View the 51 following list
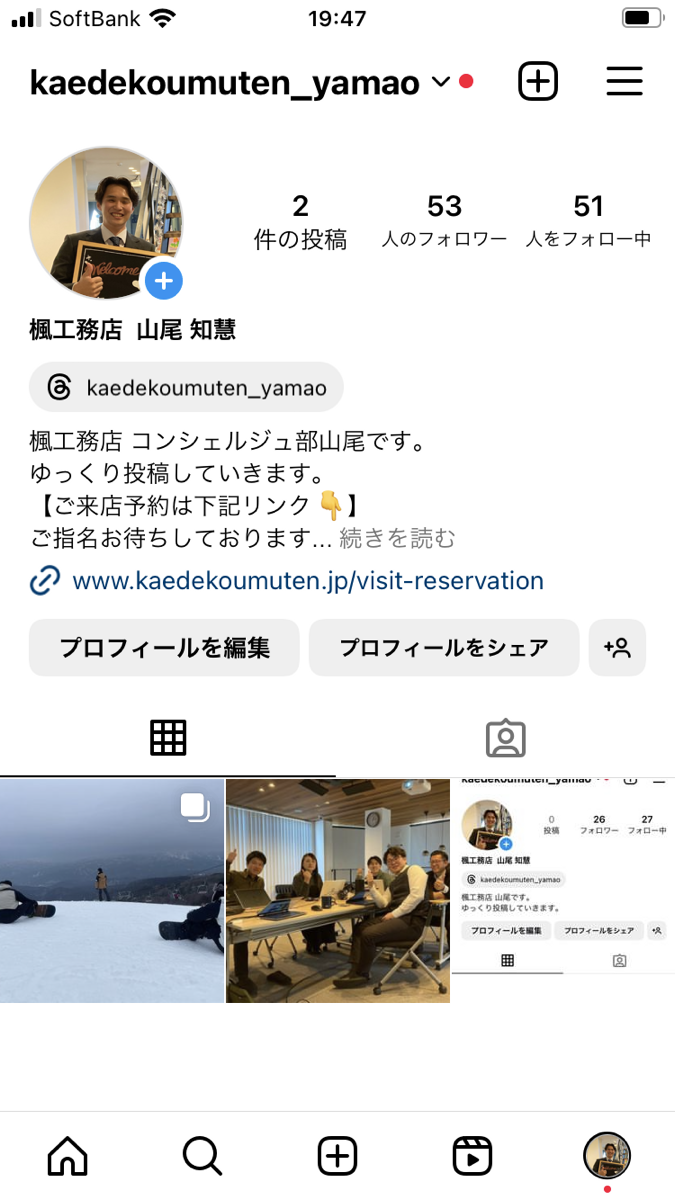Viewport: 675px width, 1200px height. 588,221
